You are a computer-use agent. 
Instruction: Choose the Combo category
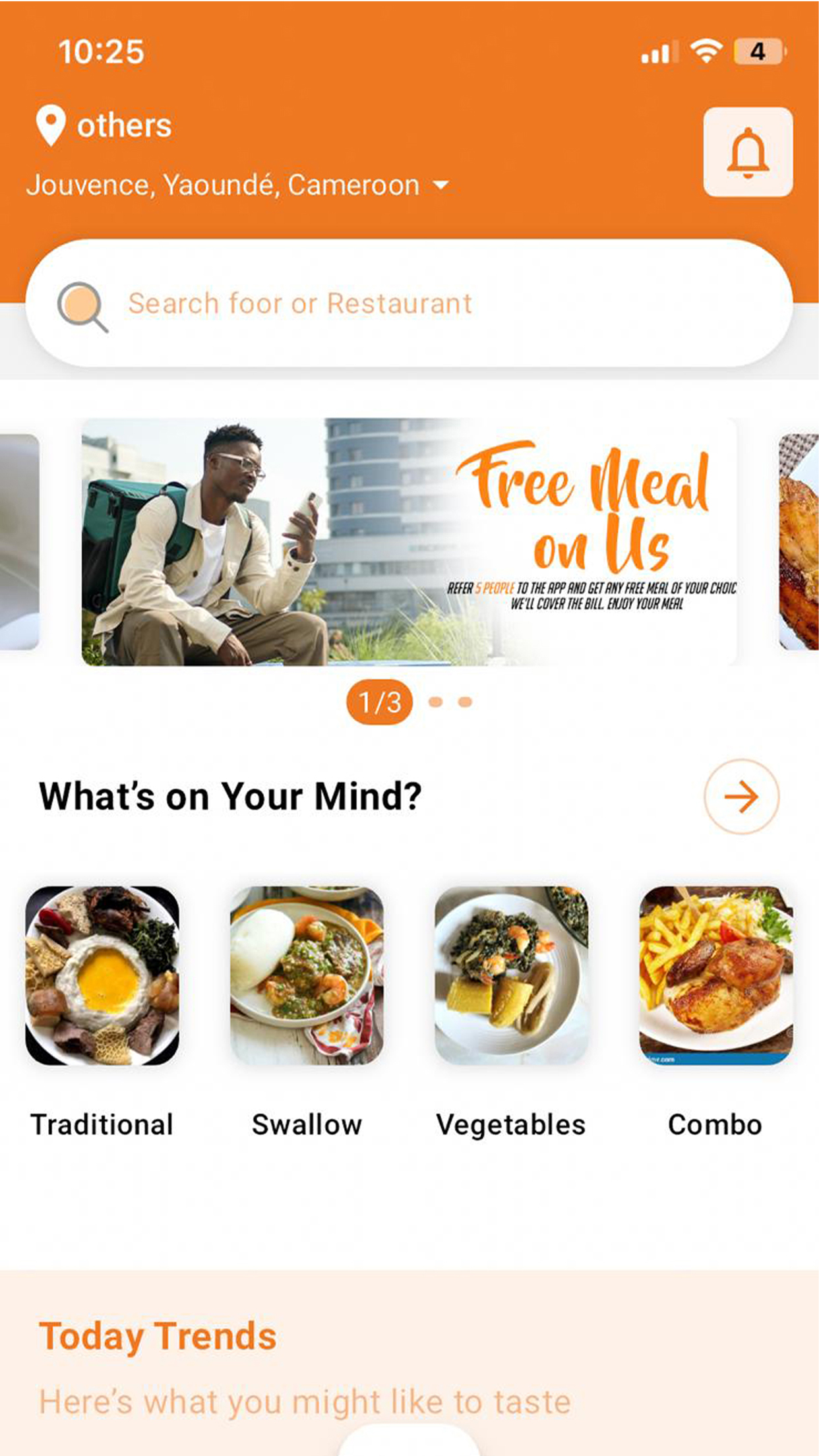click(x=715, y=976)
